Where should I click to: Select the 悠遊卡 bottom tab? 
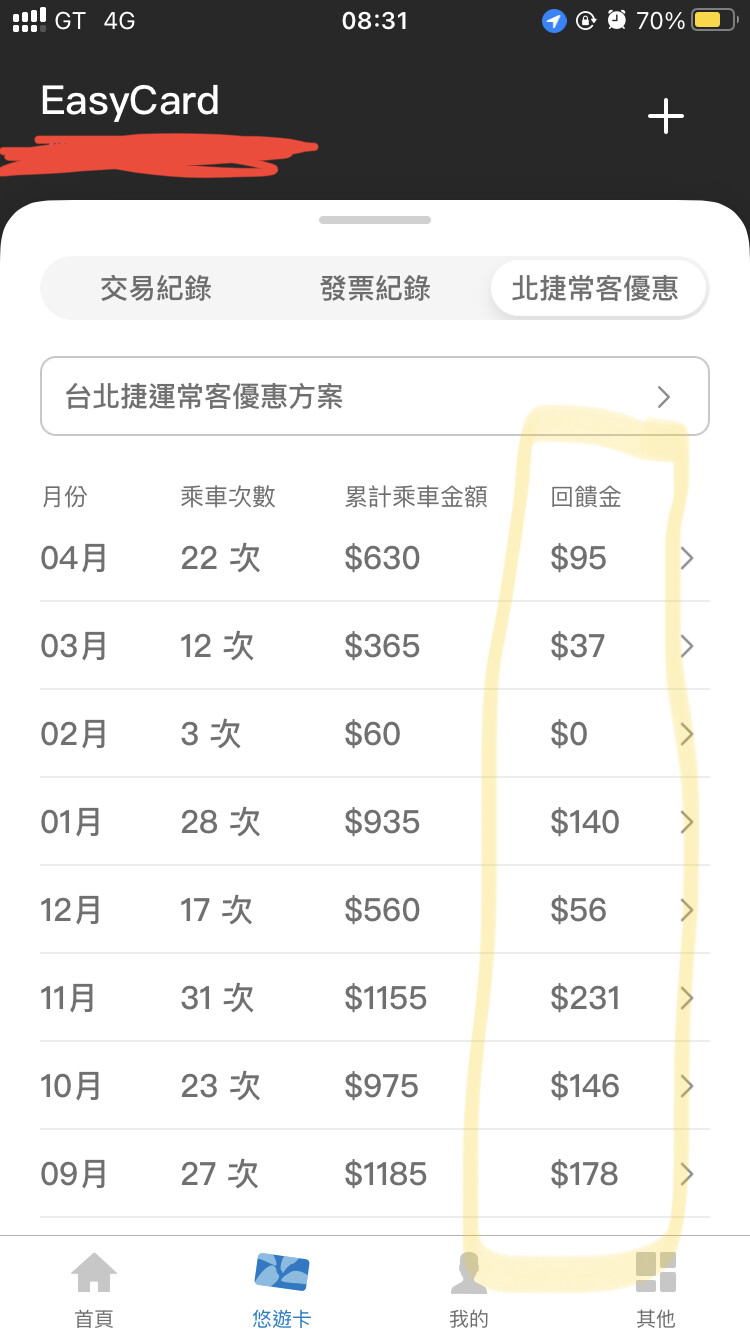click(281, 1288)
